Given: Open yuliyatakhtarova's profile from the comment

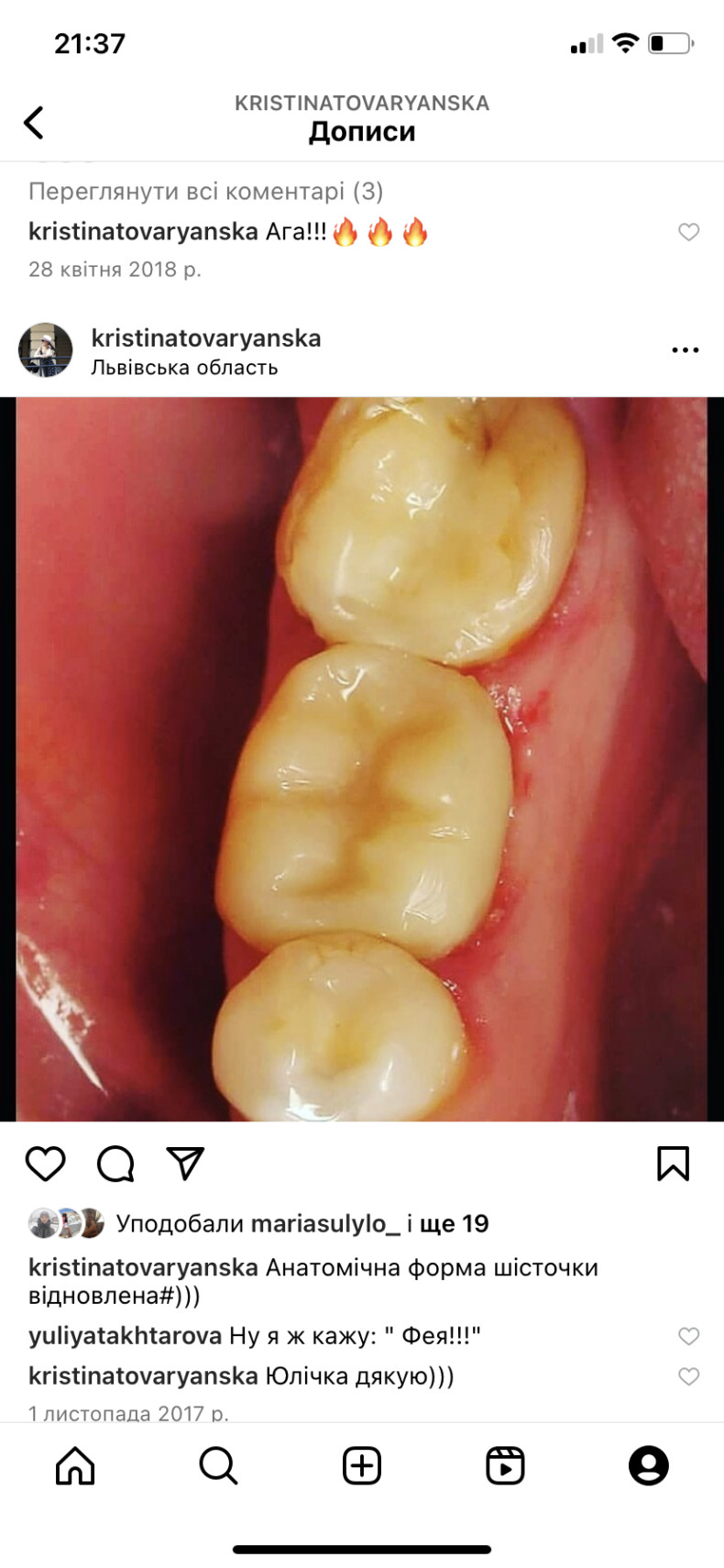Looking at the screenshot, I should (x=125, y=1336).
